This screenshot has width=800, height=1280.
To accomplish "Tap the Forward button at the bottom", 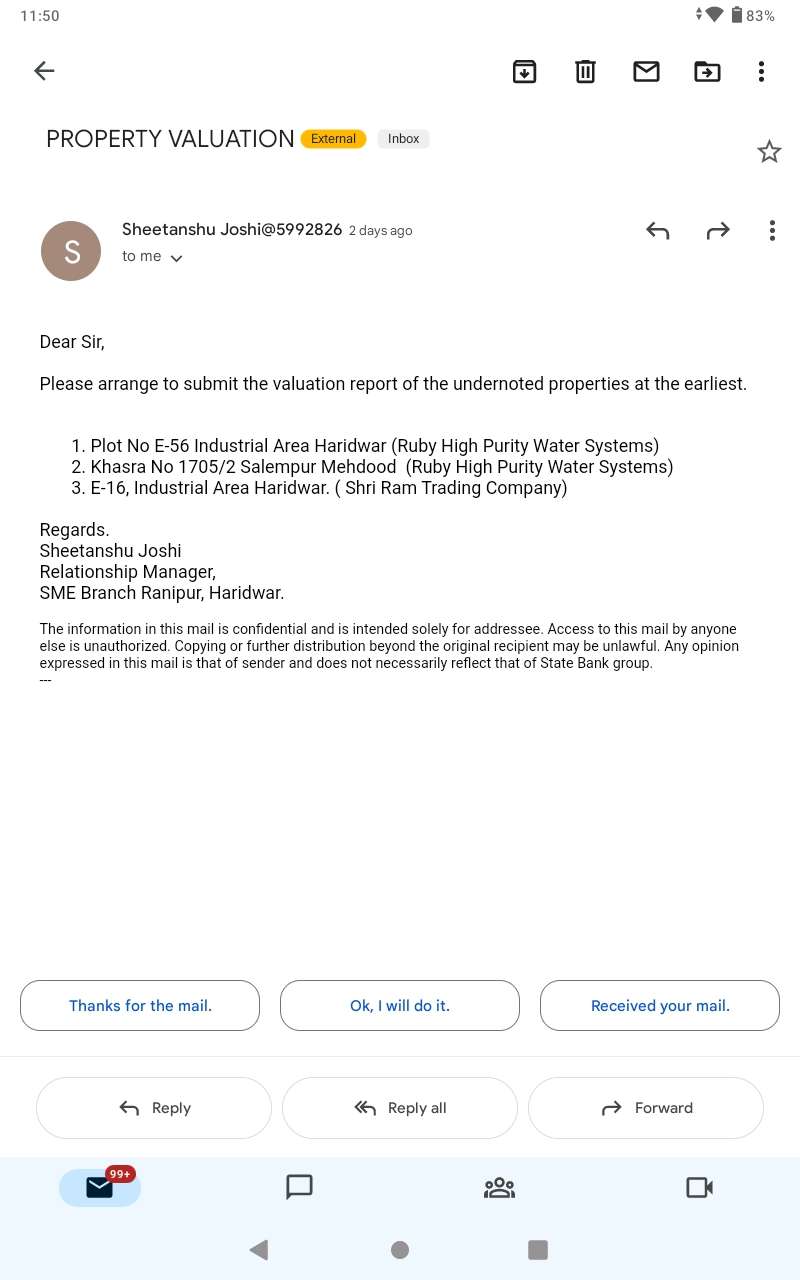I will coord(646,1108).
